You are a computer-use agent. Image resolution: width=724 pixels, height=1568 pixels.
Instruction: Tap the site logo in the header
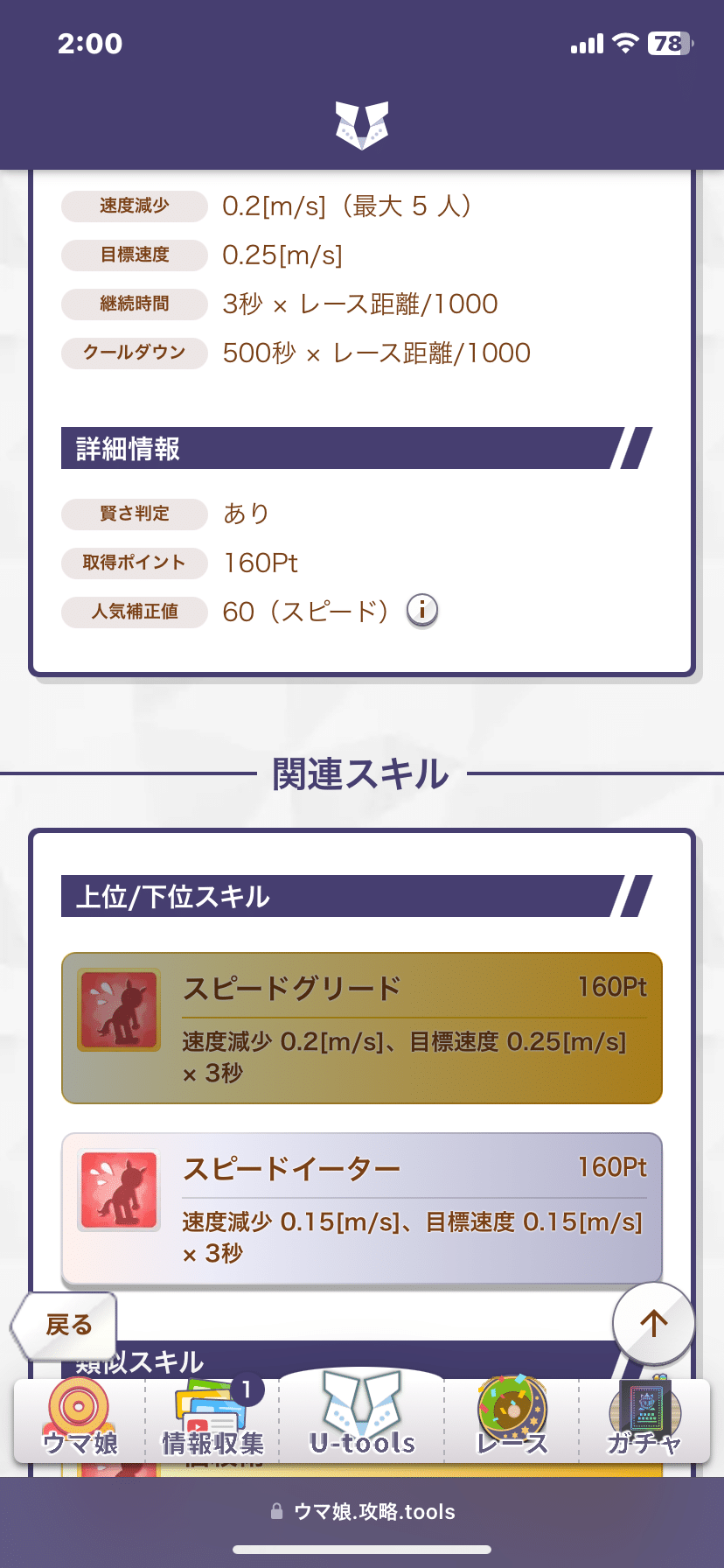pos(362,125)
